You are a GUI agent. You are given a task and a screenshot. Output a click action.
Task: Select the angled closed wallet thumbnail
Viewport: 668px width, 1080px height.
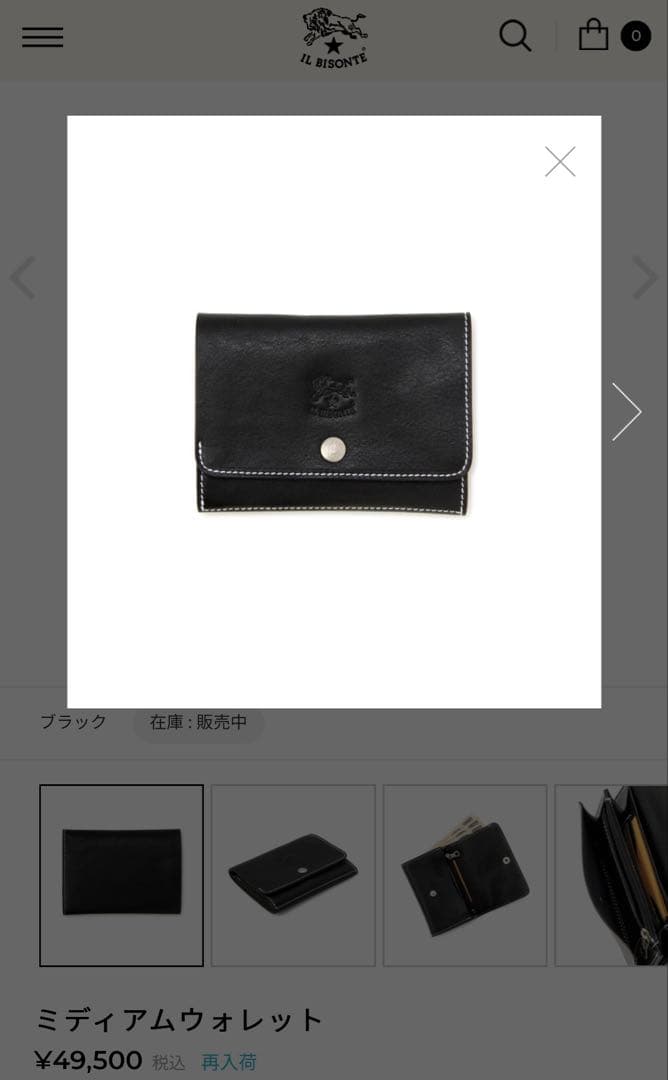pyautogui.click(x=293, y=875)
